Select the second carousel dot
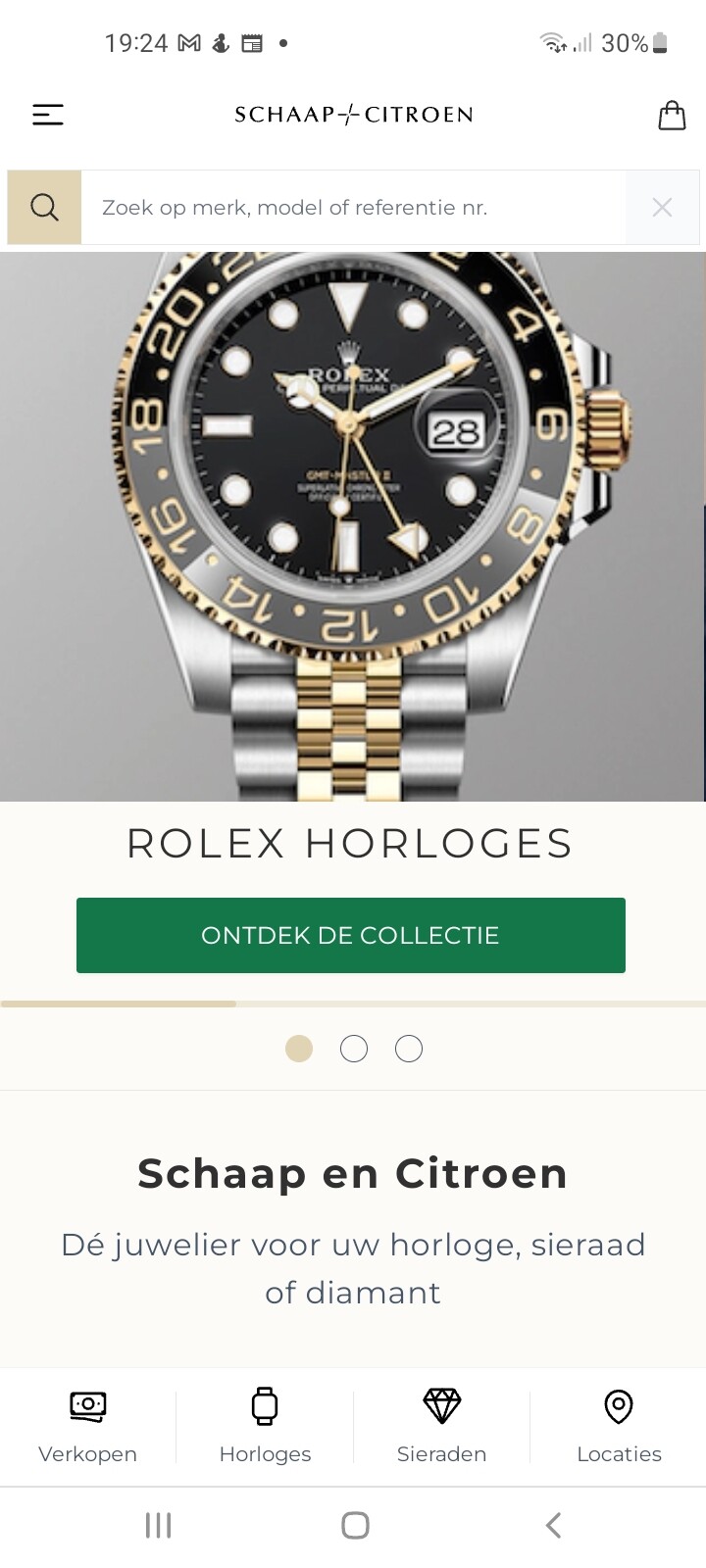Image resolution: width=706 pixels, height=1568 pixels. pyautogui.click(x=354, y=1049)
